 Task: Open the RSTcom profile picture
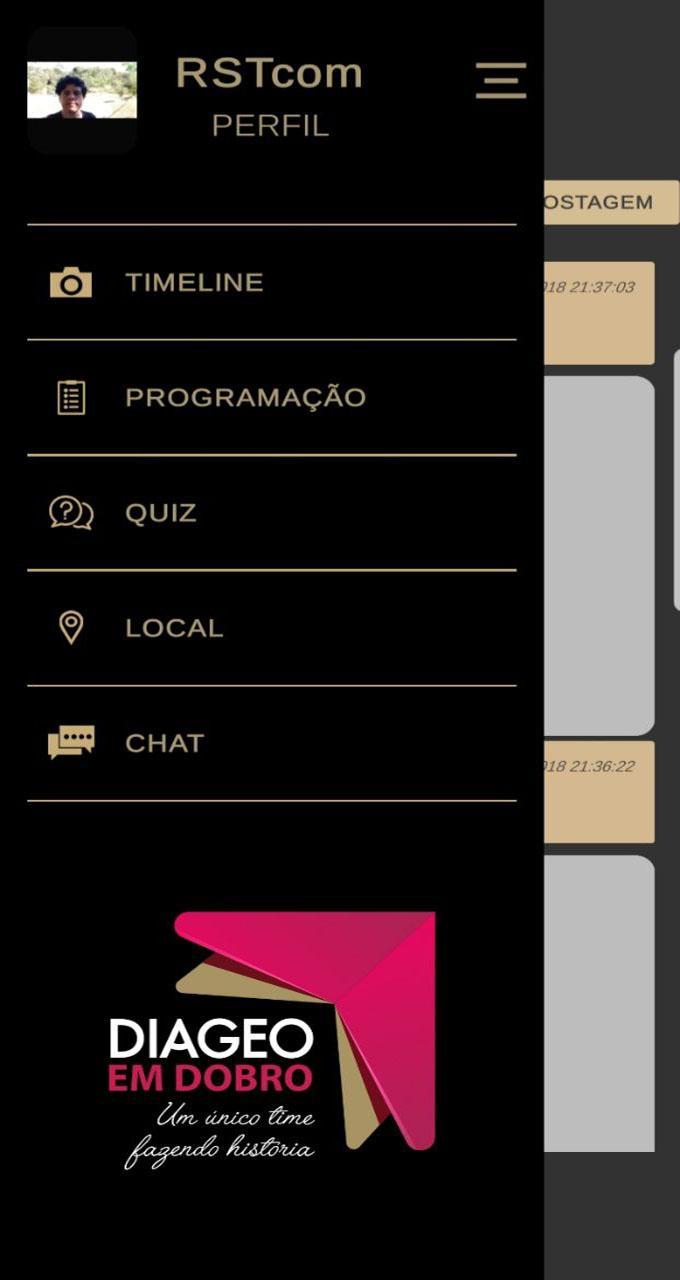click(x=82, y=90)
